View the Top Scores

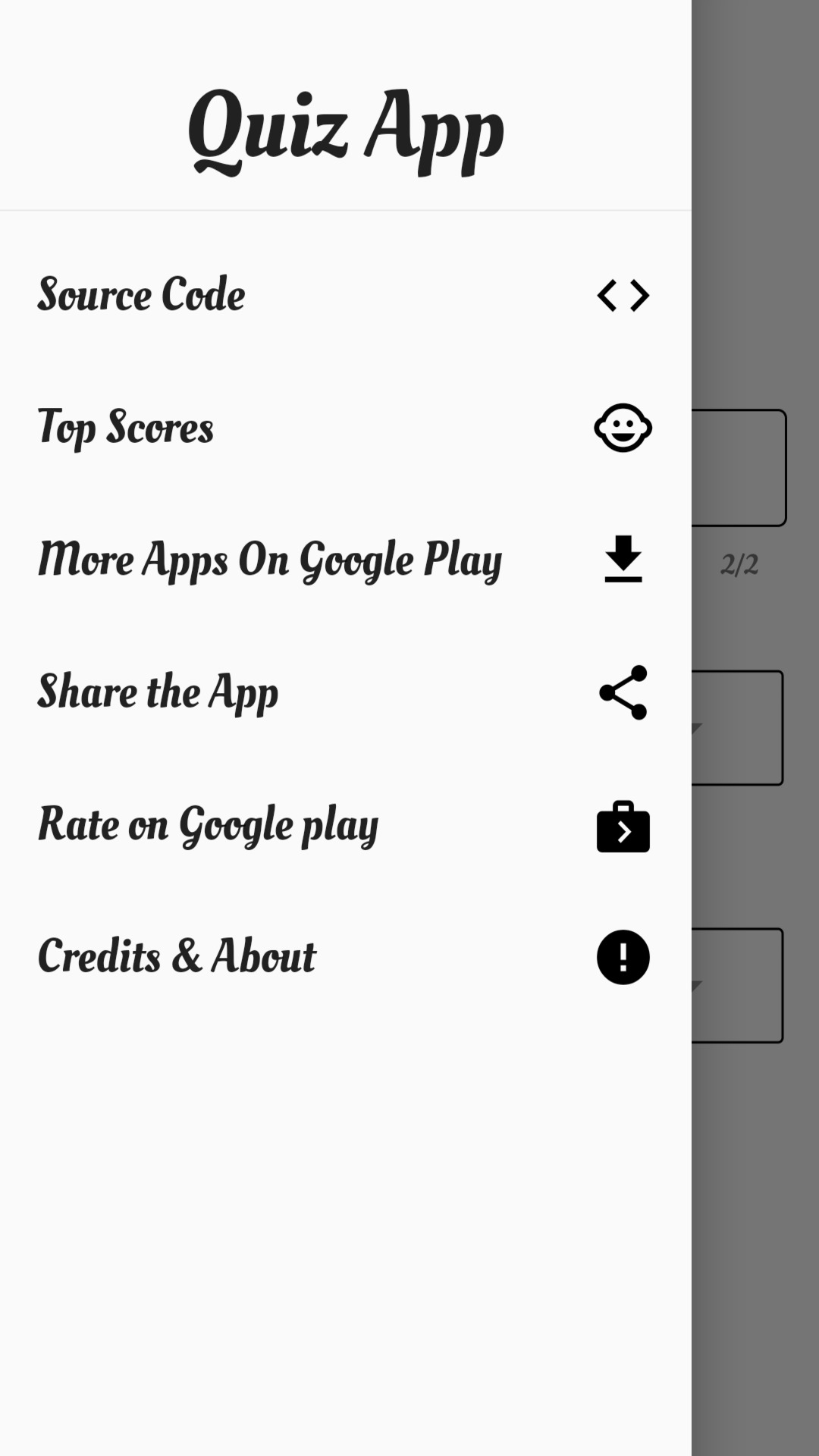point(345,427)
